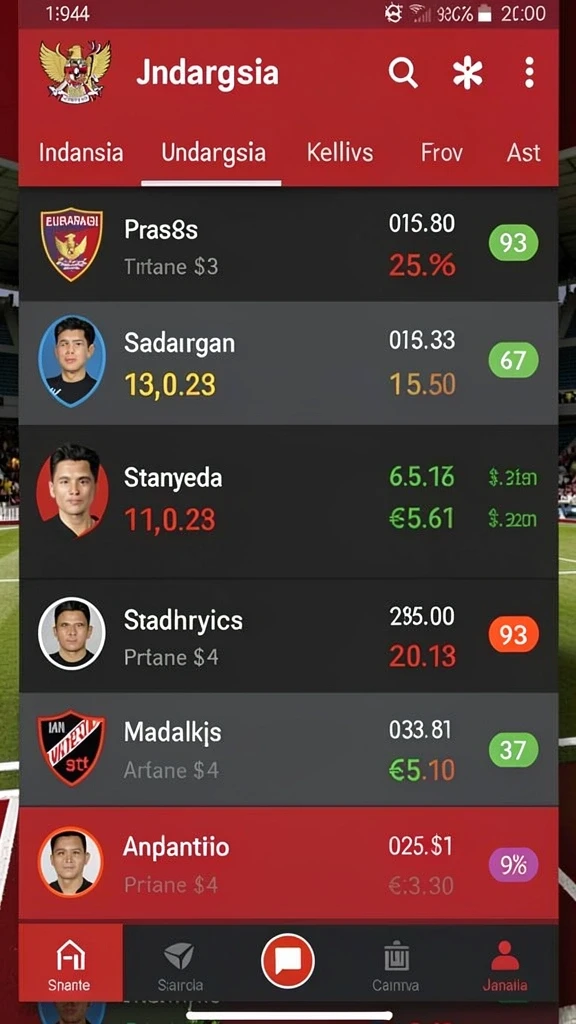The height and width of the screenshot is (1024, 576).
Task: Select the Undargsia tab
Action: point(214,153)
